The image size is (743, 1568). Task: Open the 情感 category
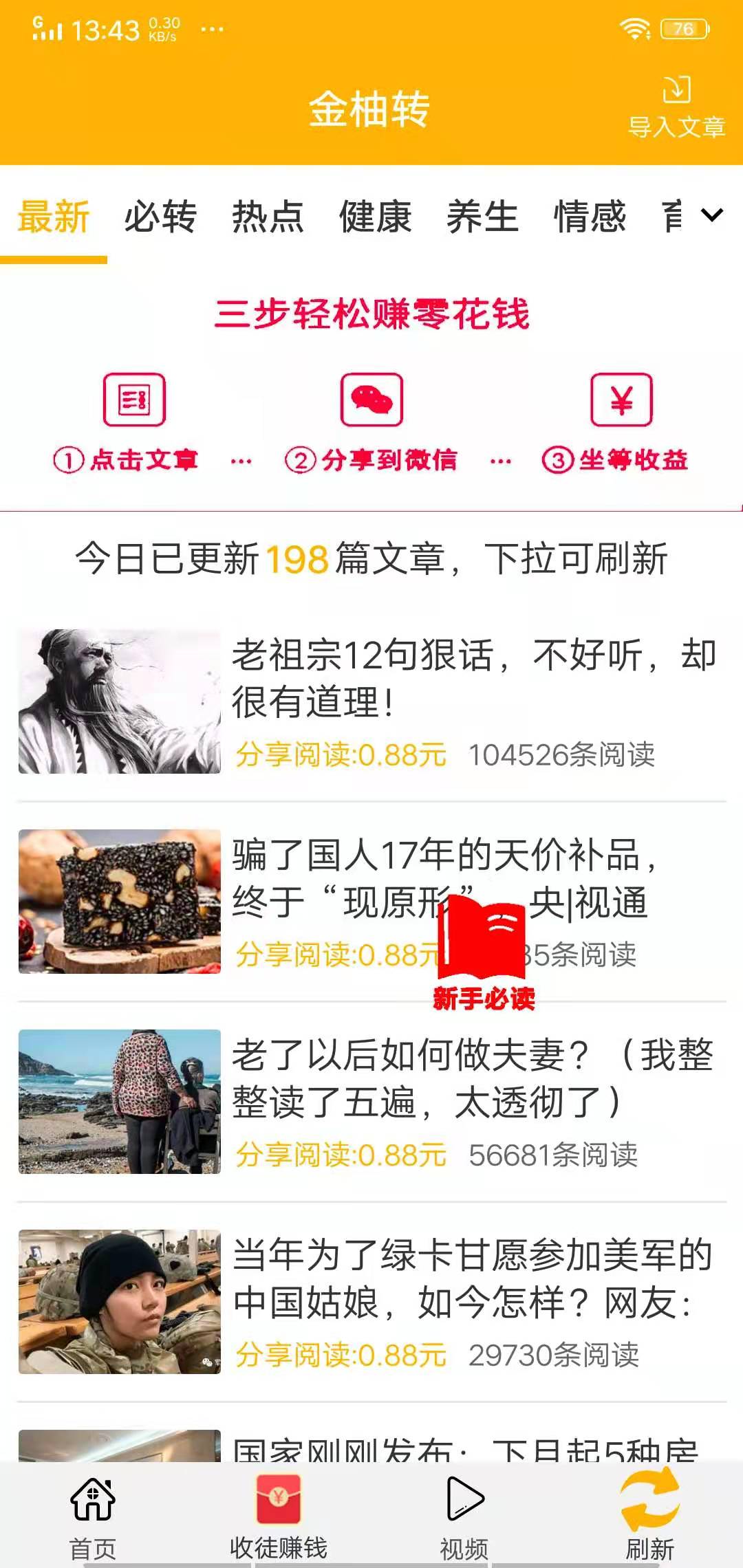tap(590, 217)
